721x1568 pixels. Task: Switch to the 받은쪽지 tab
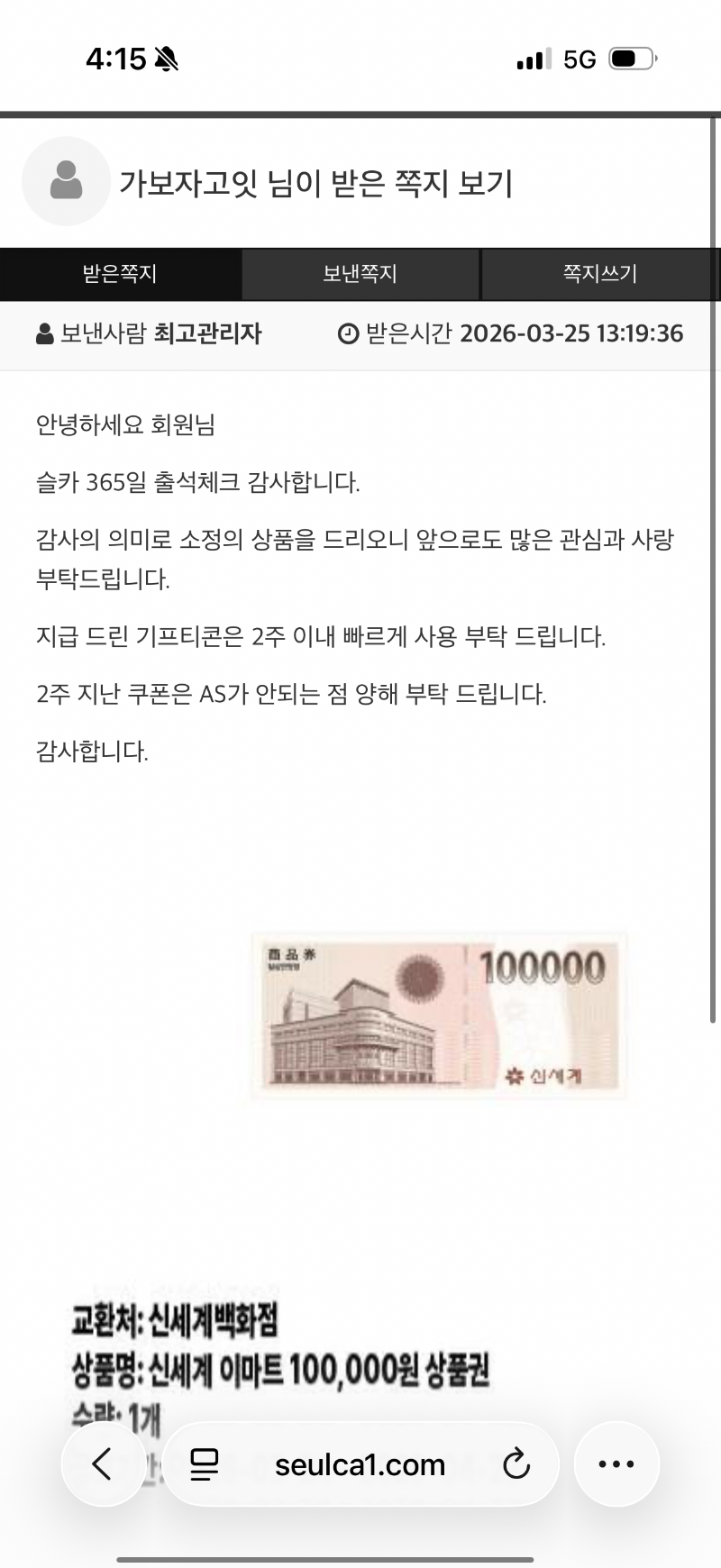pyautogui.click(x=120, y=274)
